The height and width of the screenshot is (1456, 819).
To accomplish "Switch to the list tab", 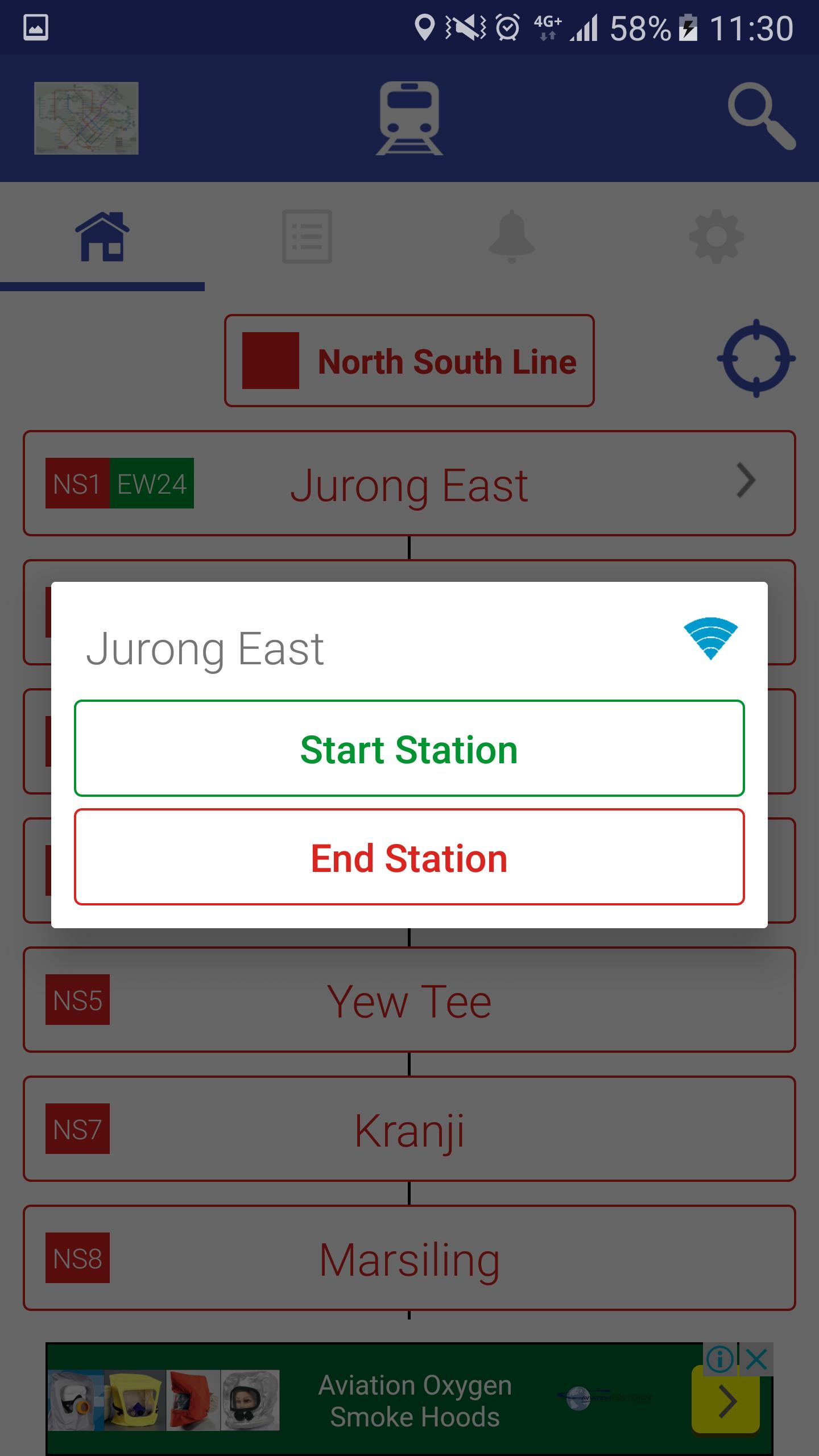I will coord(307,237).
